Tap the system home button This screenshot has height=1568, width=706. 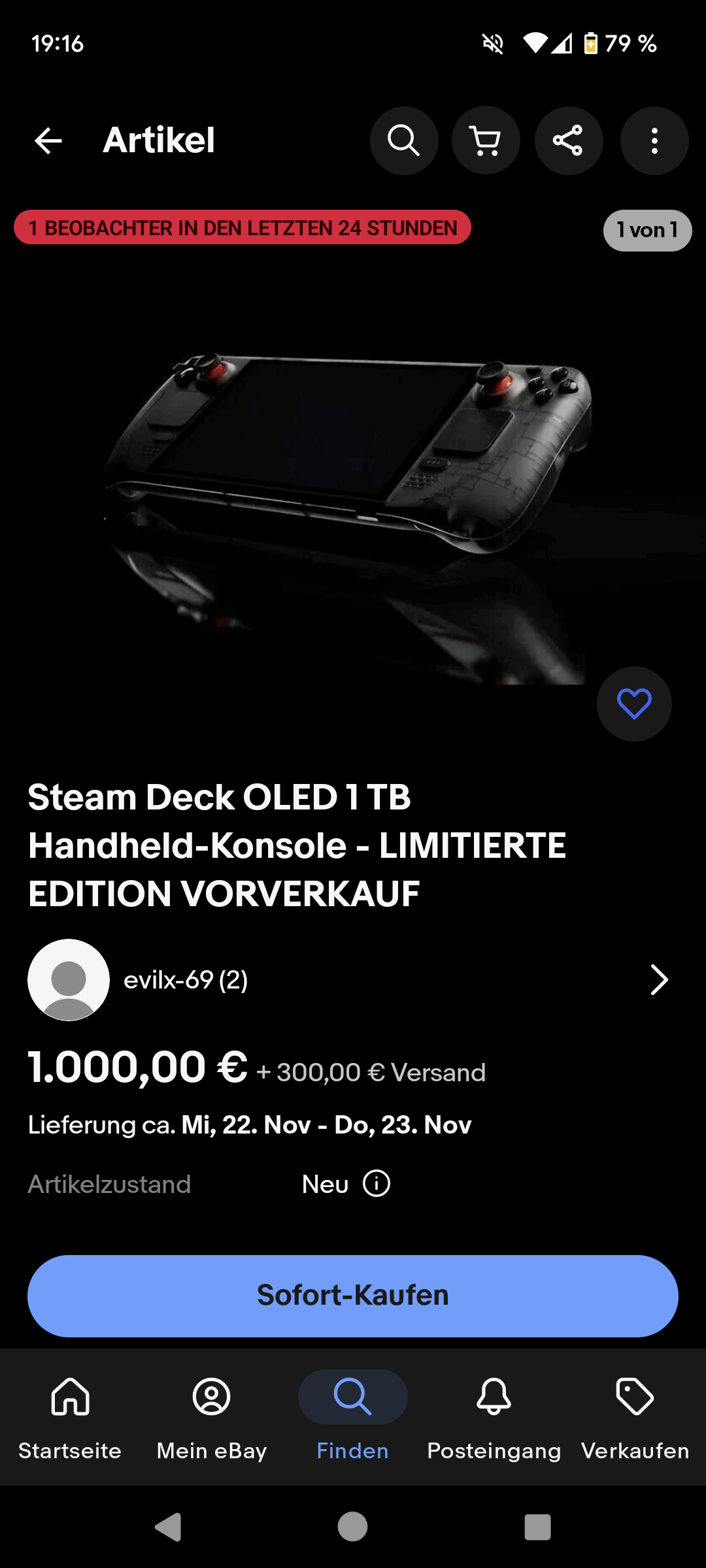[x=352, y=1527]
